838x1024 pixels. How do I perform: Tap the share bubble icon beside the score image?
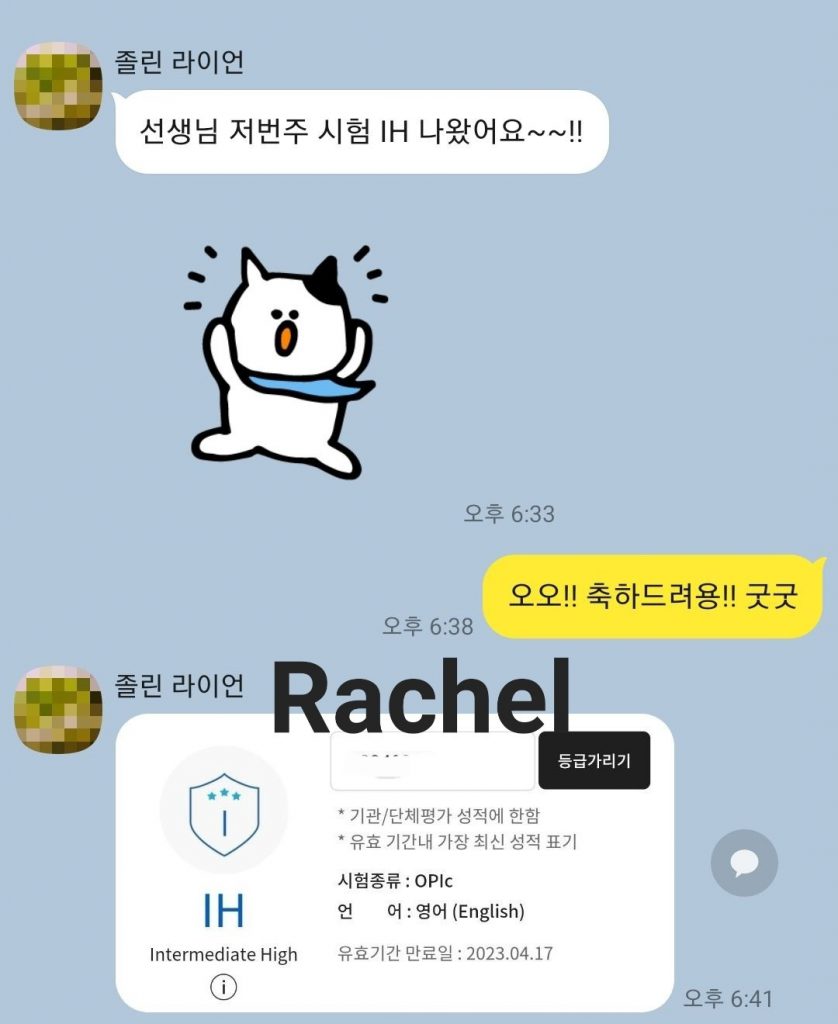point(744,862)
